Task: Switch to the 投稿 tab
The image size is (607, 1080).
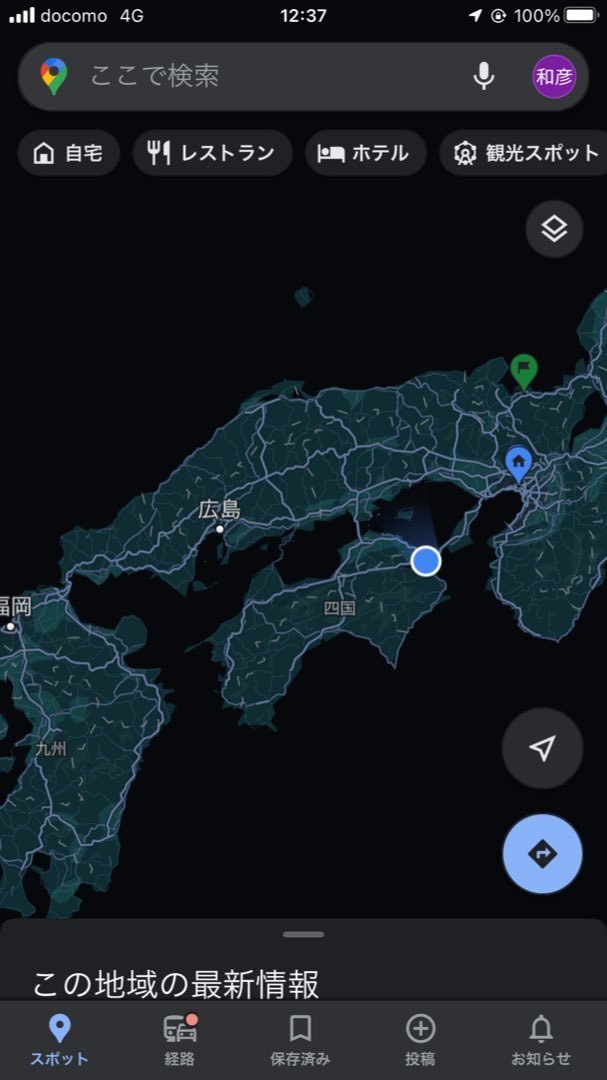Action: (420, 1040)
